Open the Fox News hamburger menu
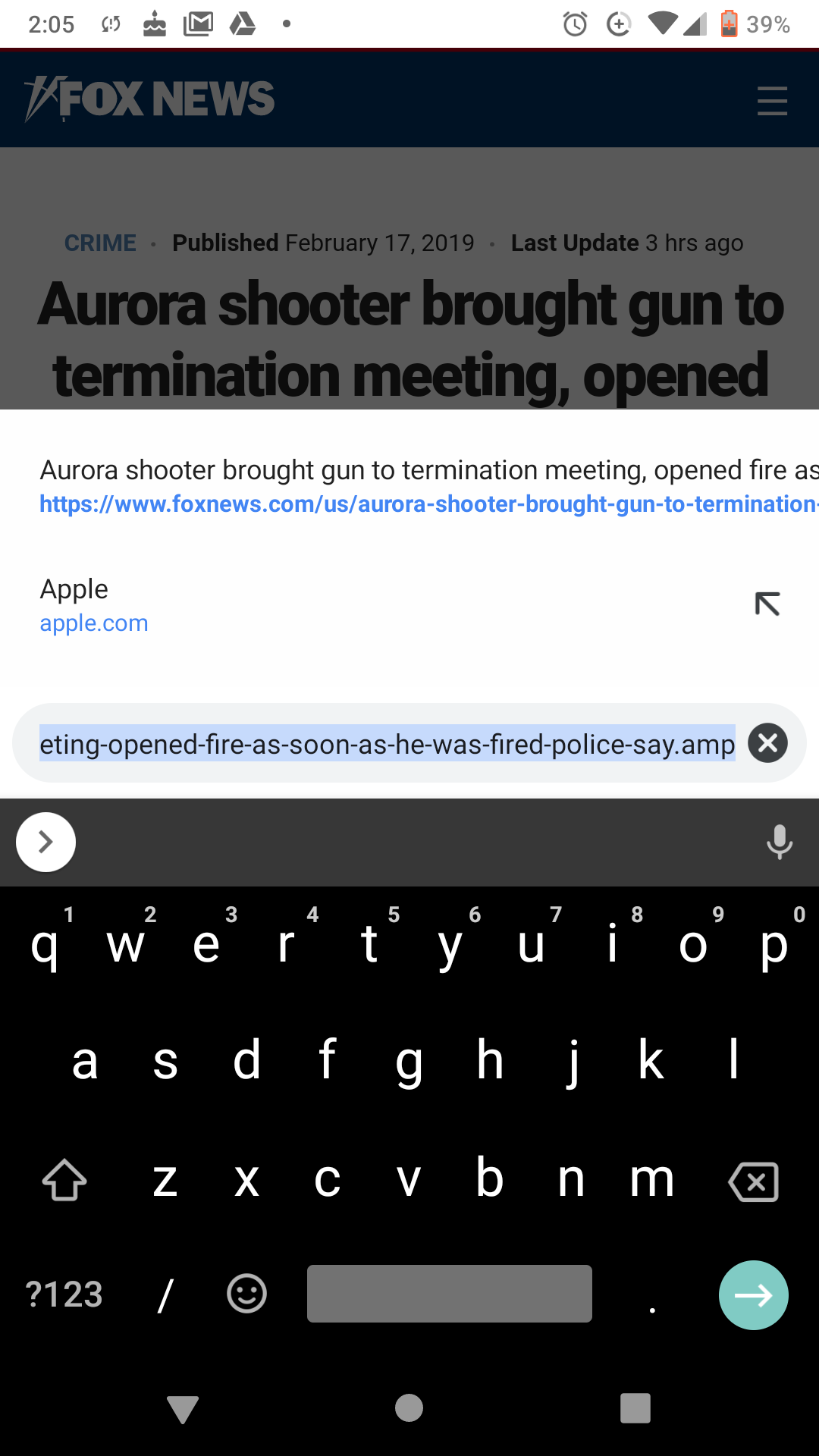Viewport: 819px width, 1456px height. [772, 101]
